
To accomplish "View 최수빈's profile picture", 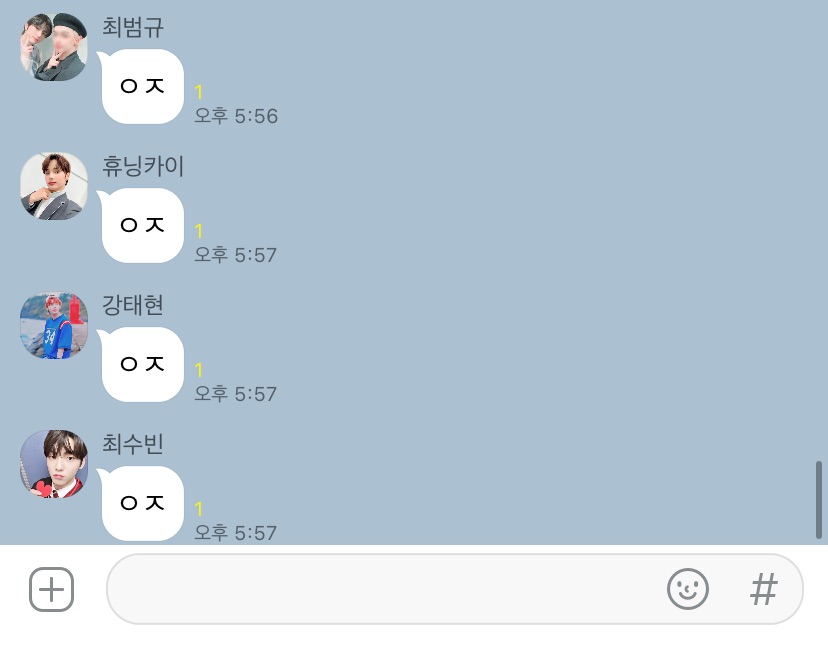I will (x=54, y=464).
